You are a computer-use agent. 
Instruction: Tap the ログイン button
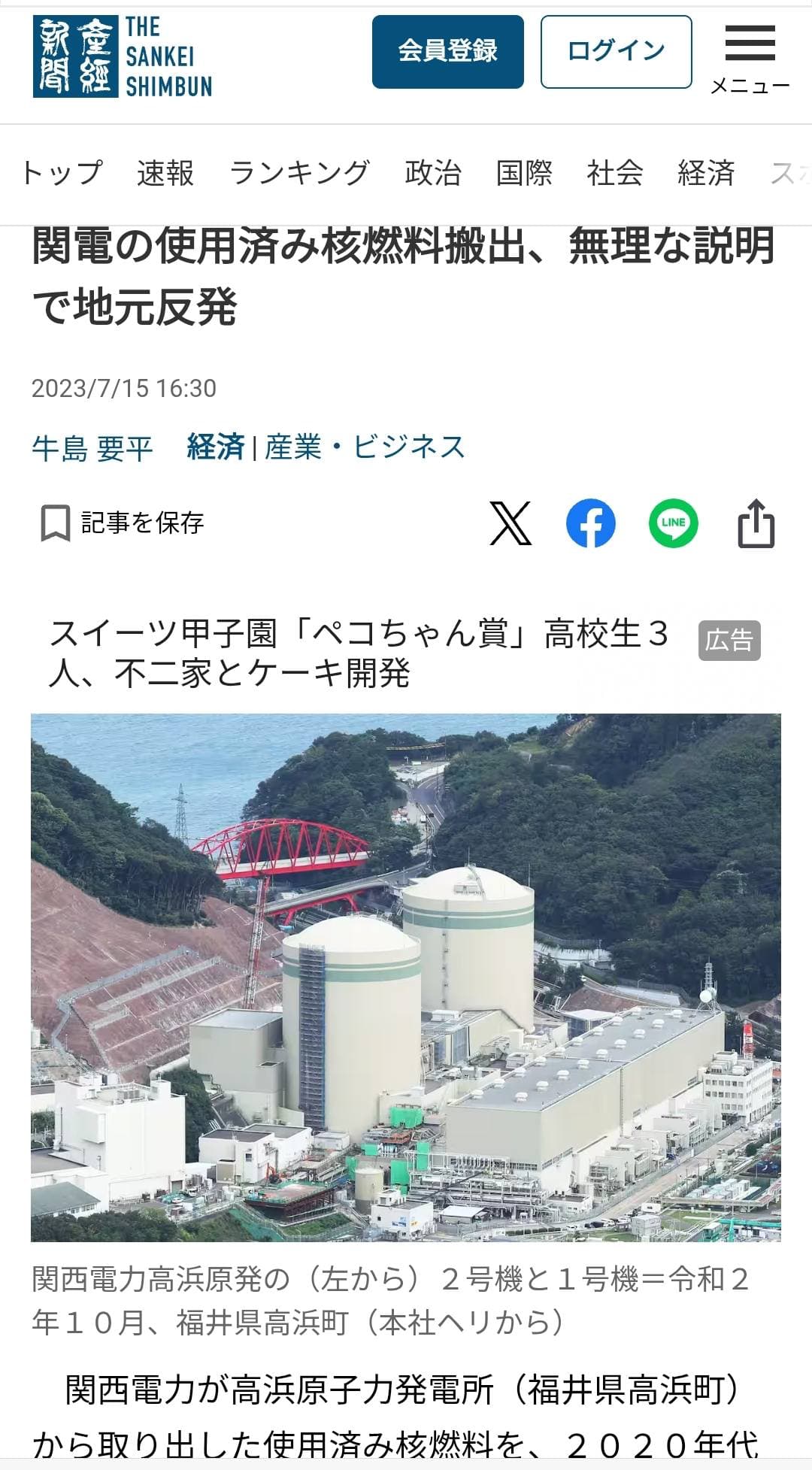[x=616, y=52]
